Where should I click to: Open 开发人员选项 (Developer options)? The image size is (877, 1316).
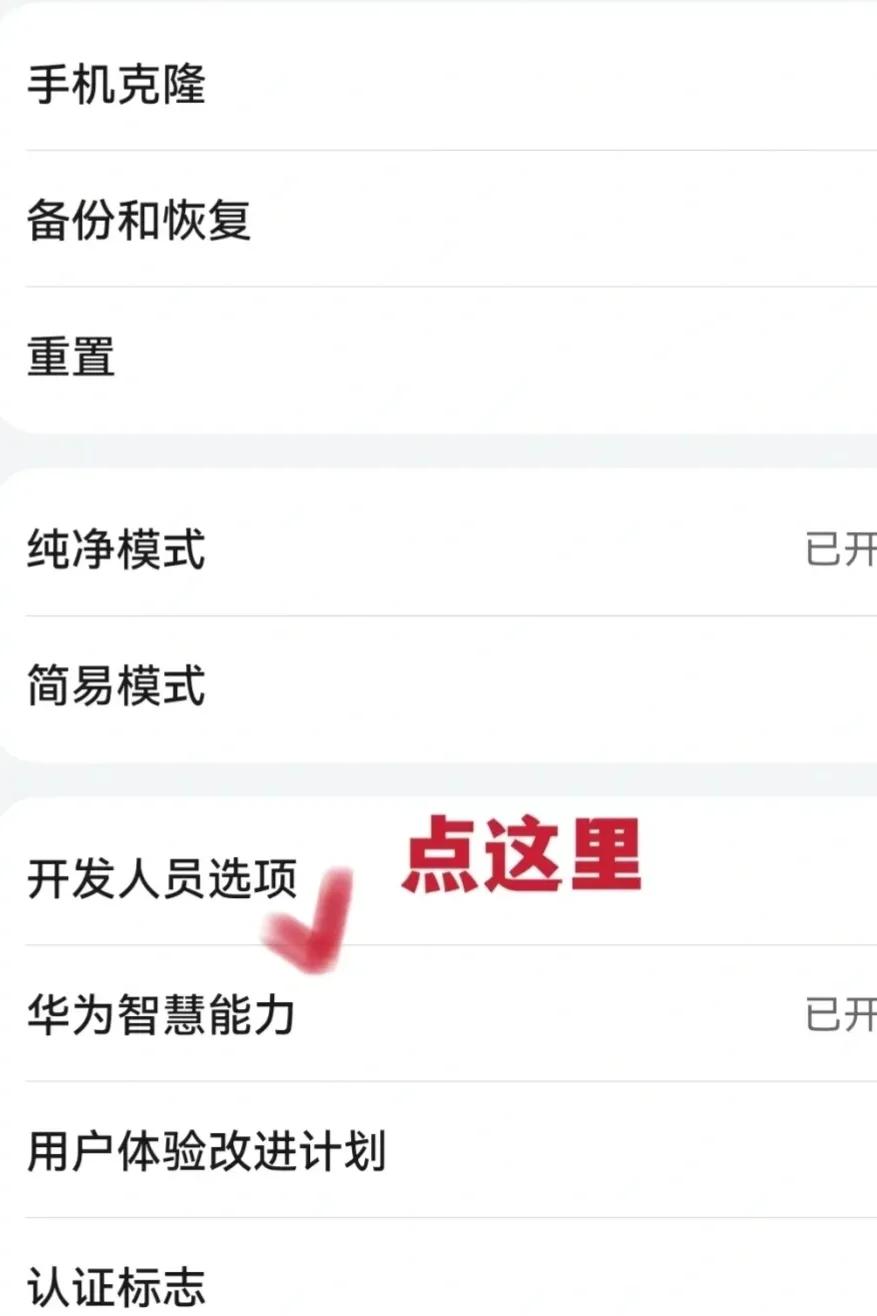(161, 879)
